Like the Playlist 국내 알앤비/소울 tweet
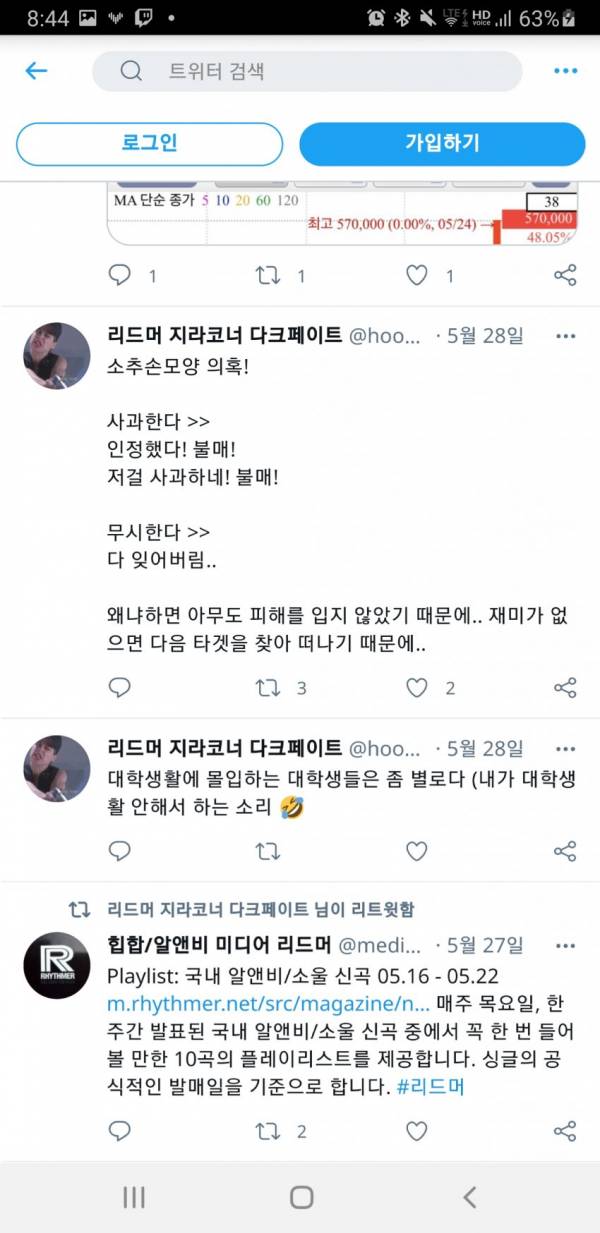 (x=417, y=1131)
